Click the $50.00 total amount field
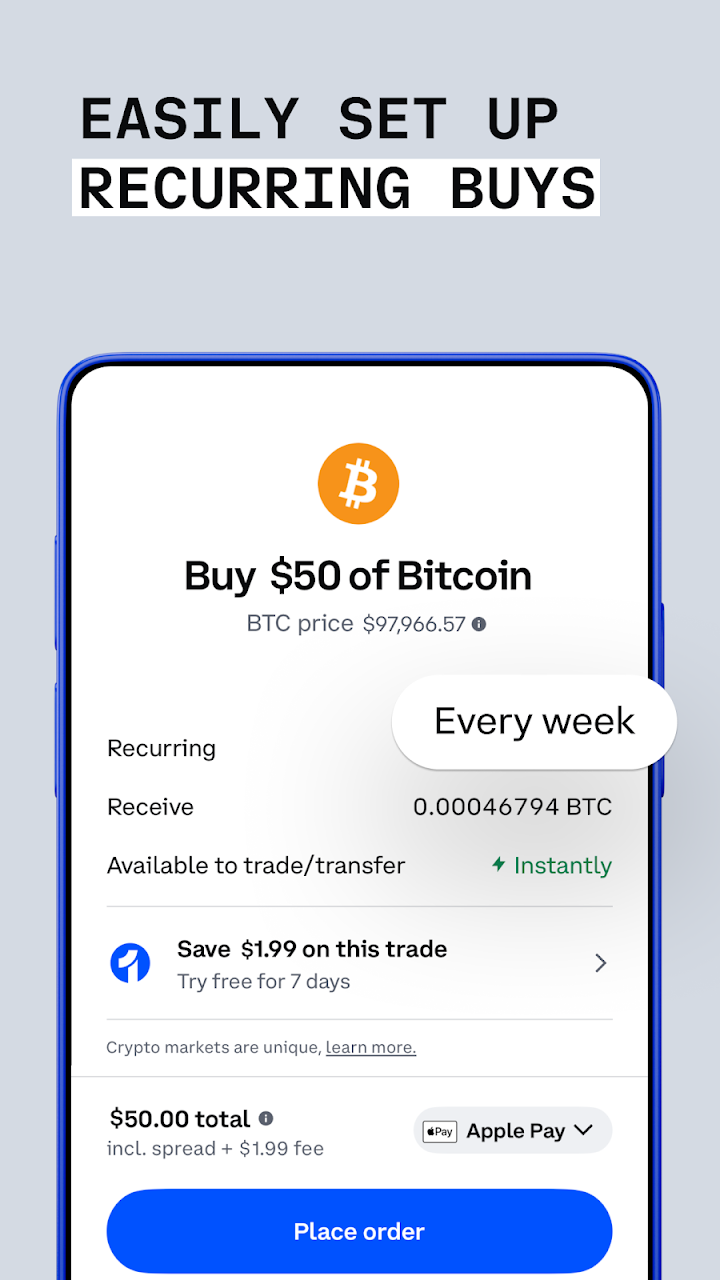Viewport: 720px width, 1280px height. [x=179, y=1118]
